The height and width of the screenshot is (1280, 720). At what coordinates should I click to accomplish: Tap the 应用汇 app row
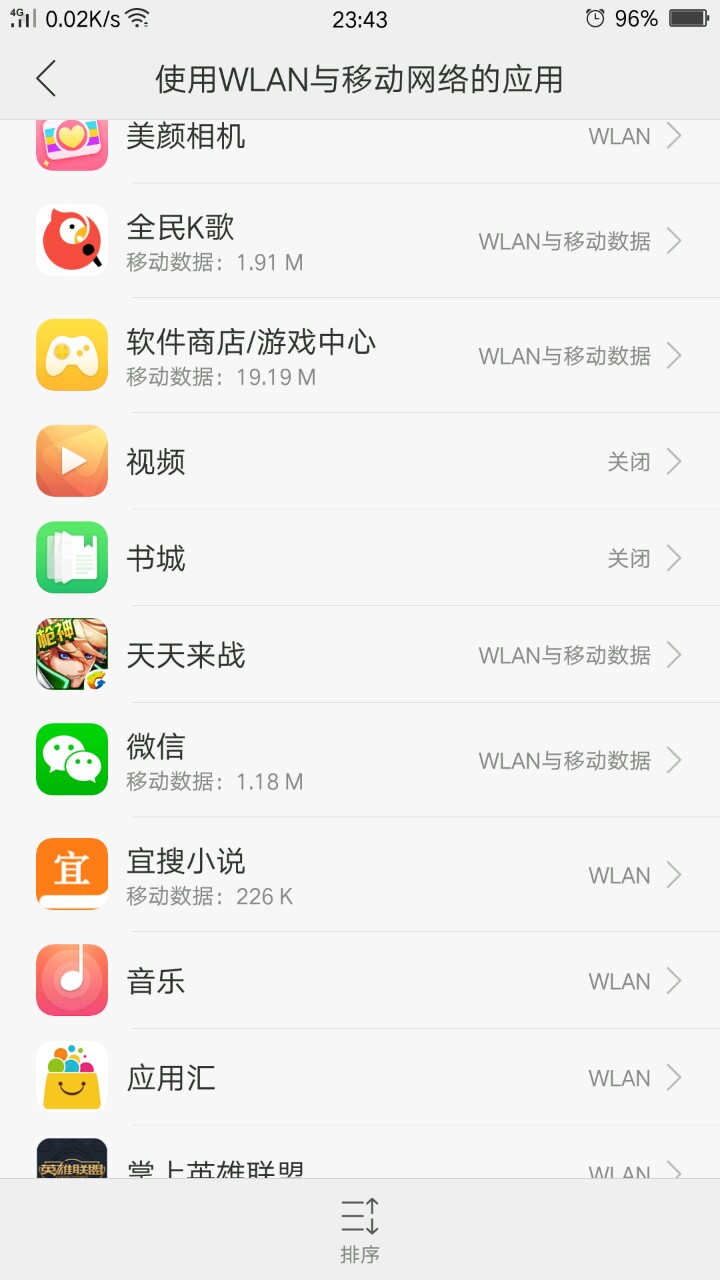(360, 1078)
